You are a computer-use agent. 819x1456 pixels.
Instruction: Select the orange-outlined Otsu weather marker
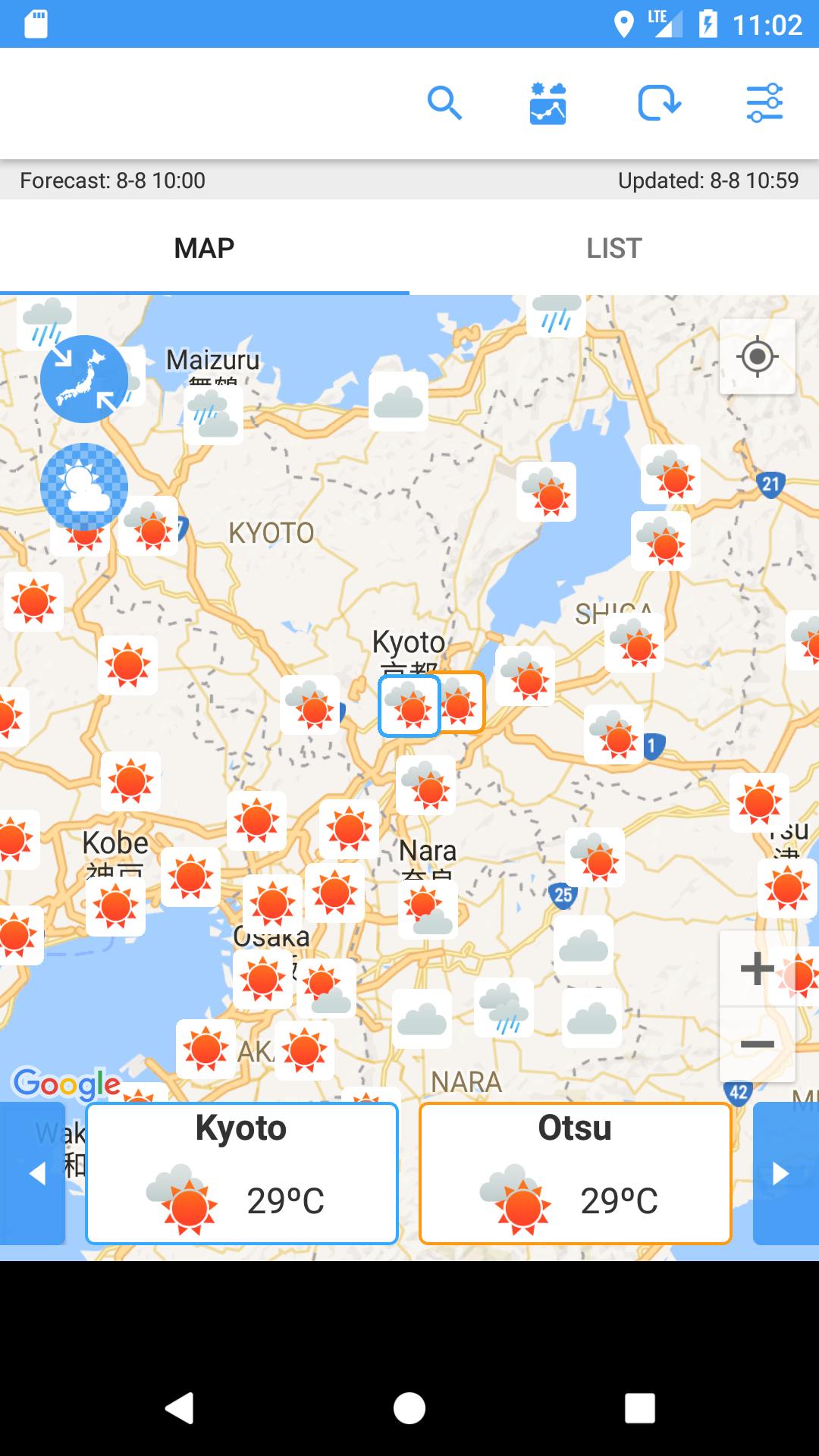tap(463, 704)
